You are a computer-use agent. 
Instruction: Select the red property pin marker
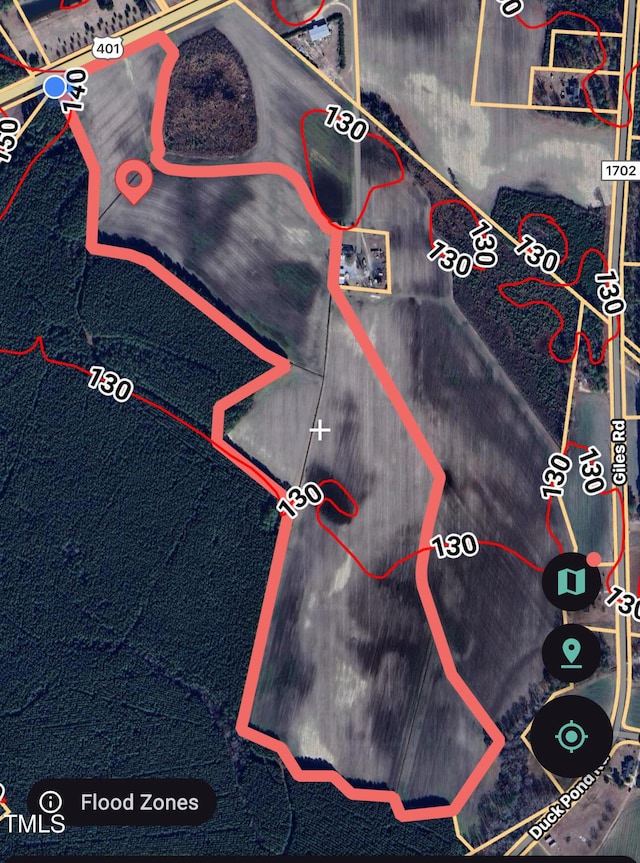(133, 181)
